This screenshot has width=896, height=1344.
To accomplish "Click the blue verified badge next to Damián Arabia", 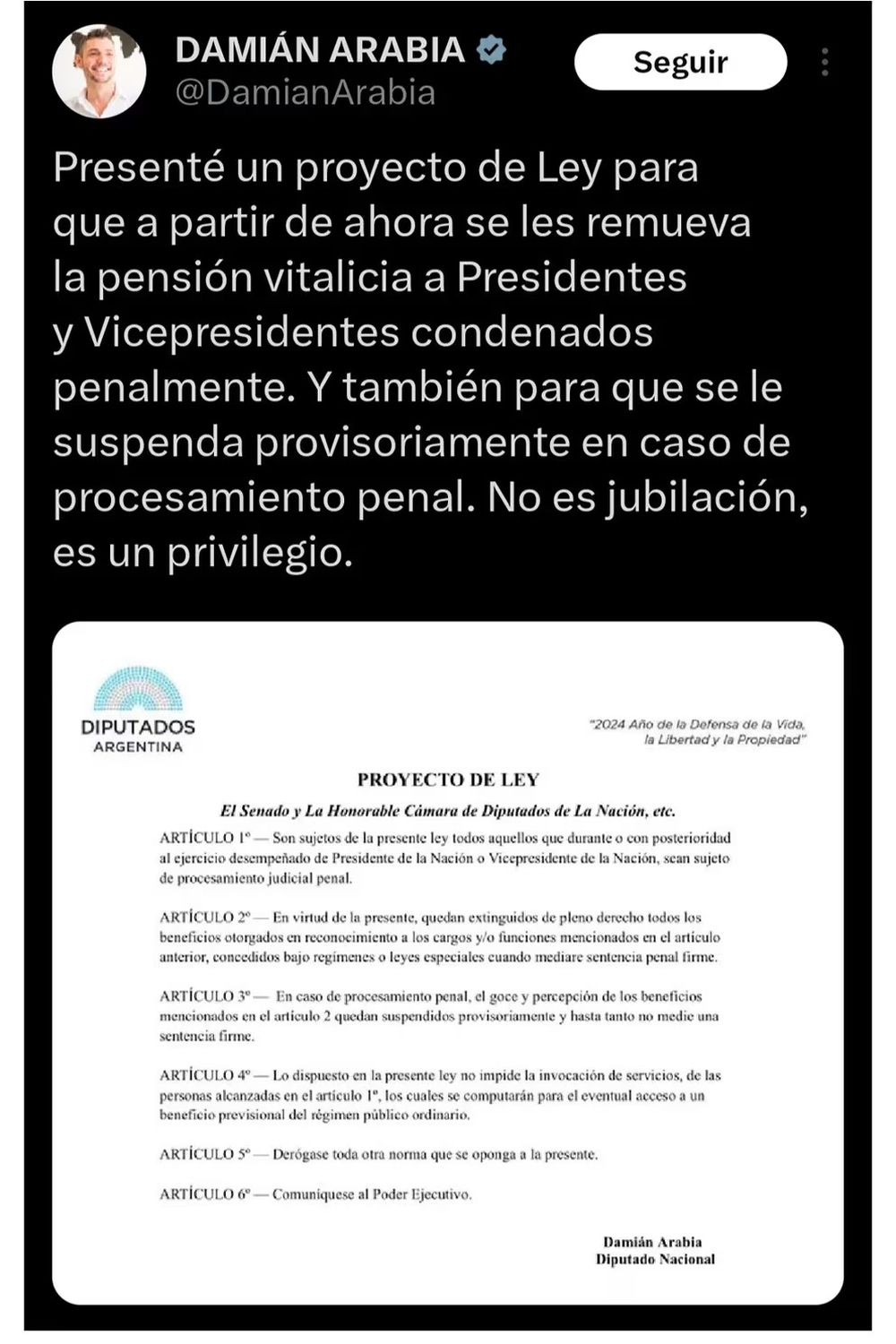I will click(x=489, y=50).
